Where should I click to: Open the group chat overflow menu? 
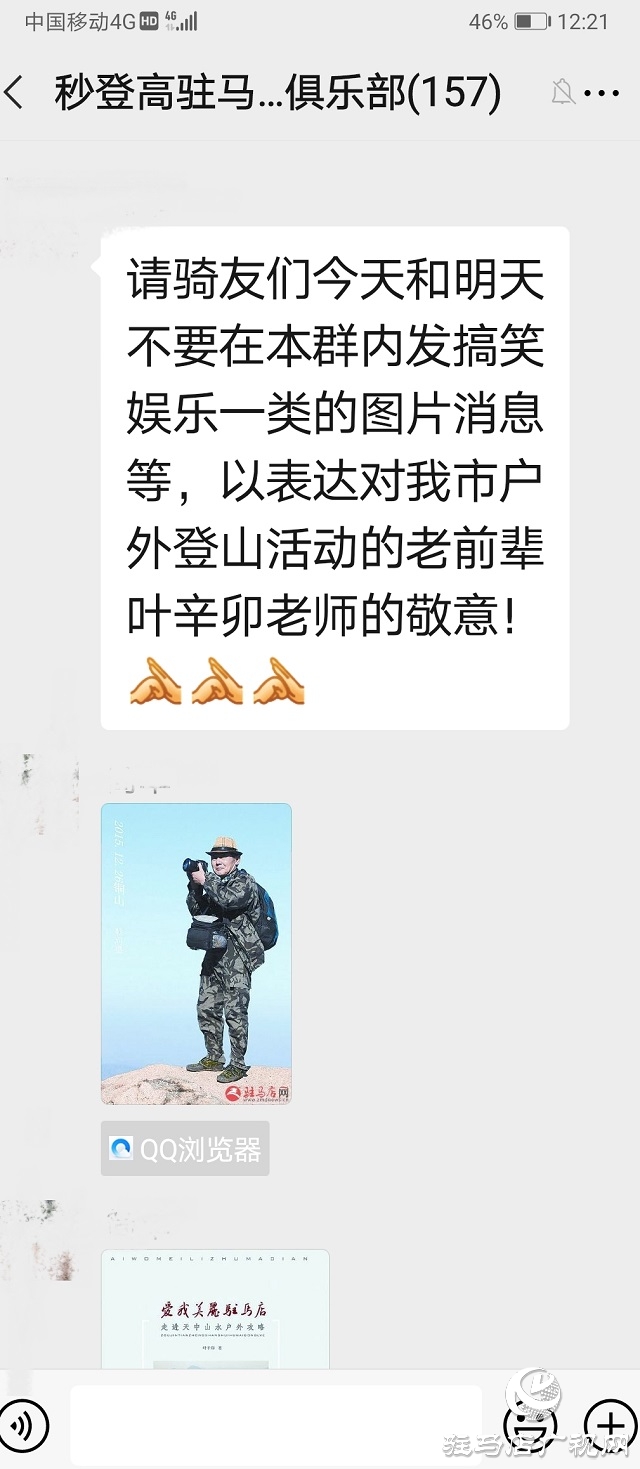[601, 94]
